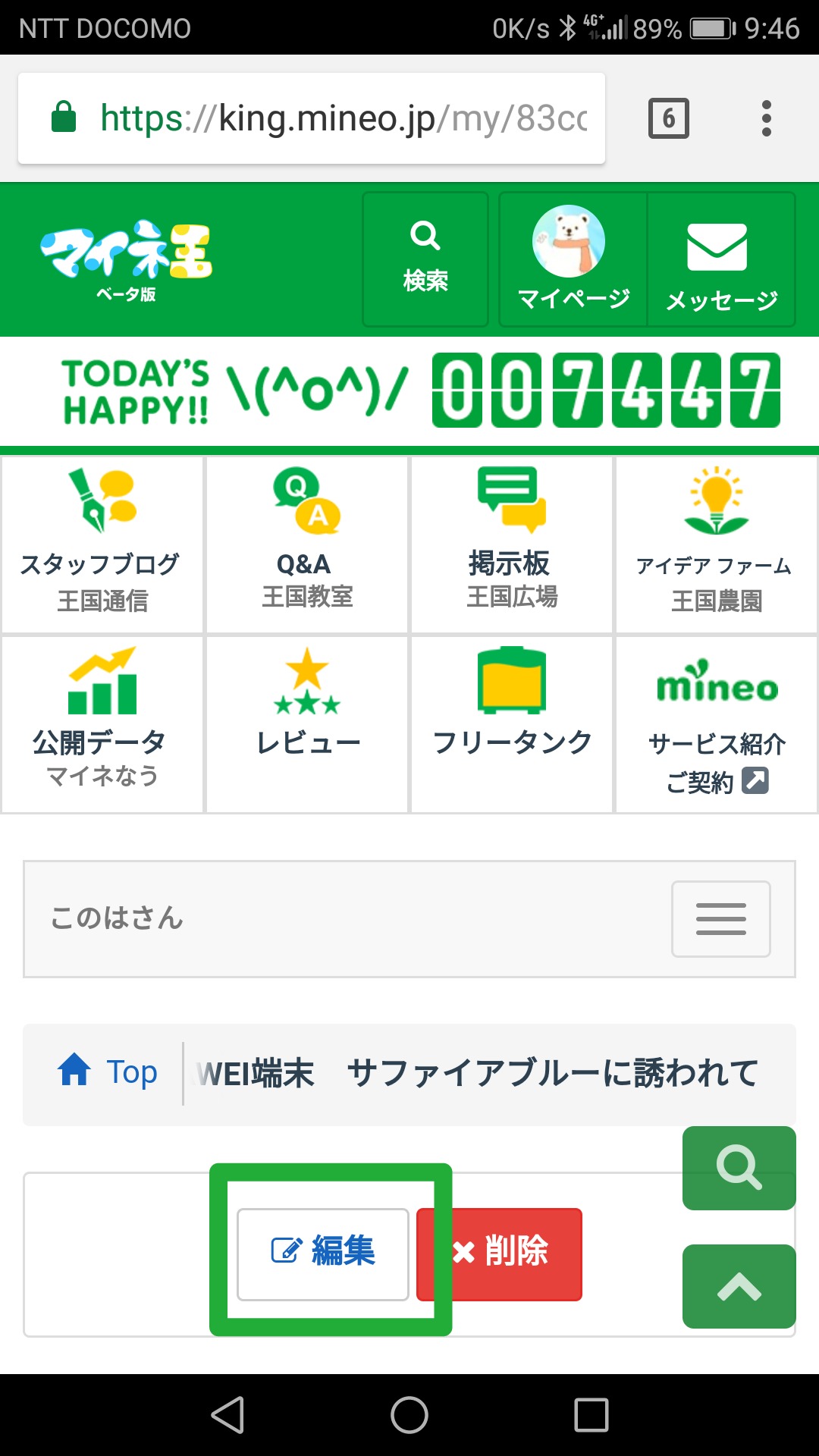Open フリータンク
Screen dimensions: 819x1456
pyautogui.click(x=512, y=724)
